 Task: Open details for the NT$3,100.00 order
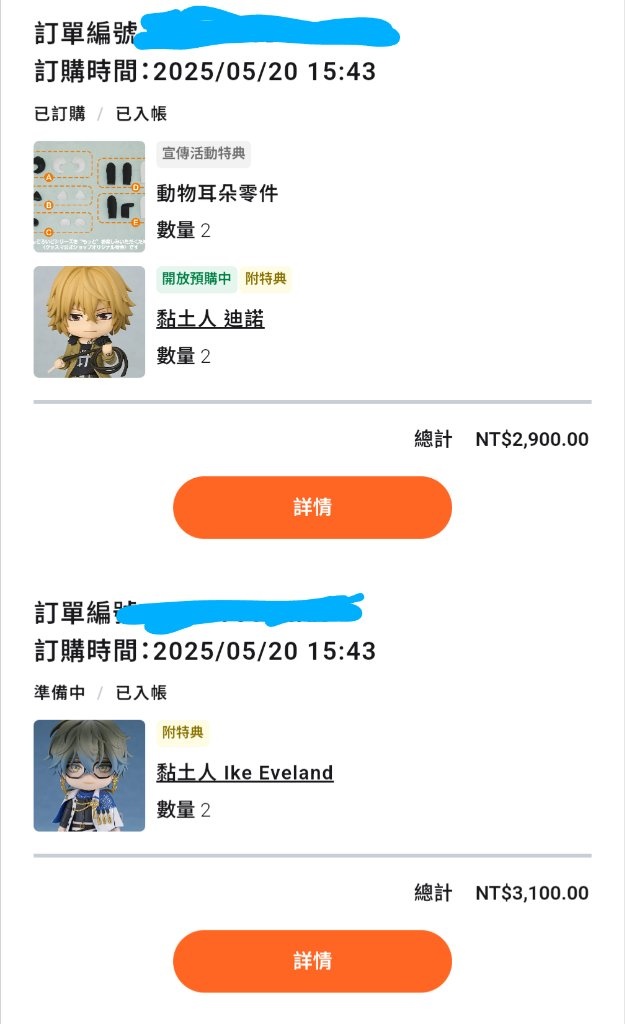[x=312, y=961]
